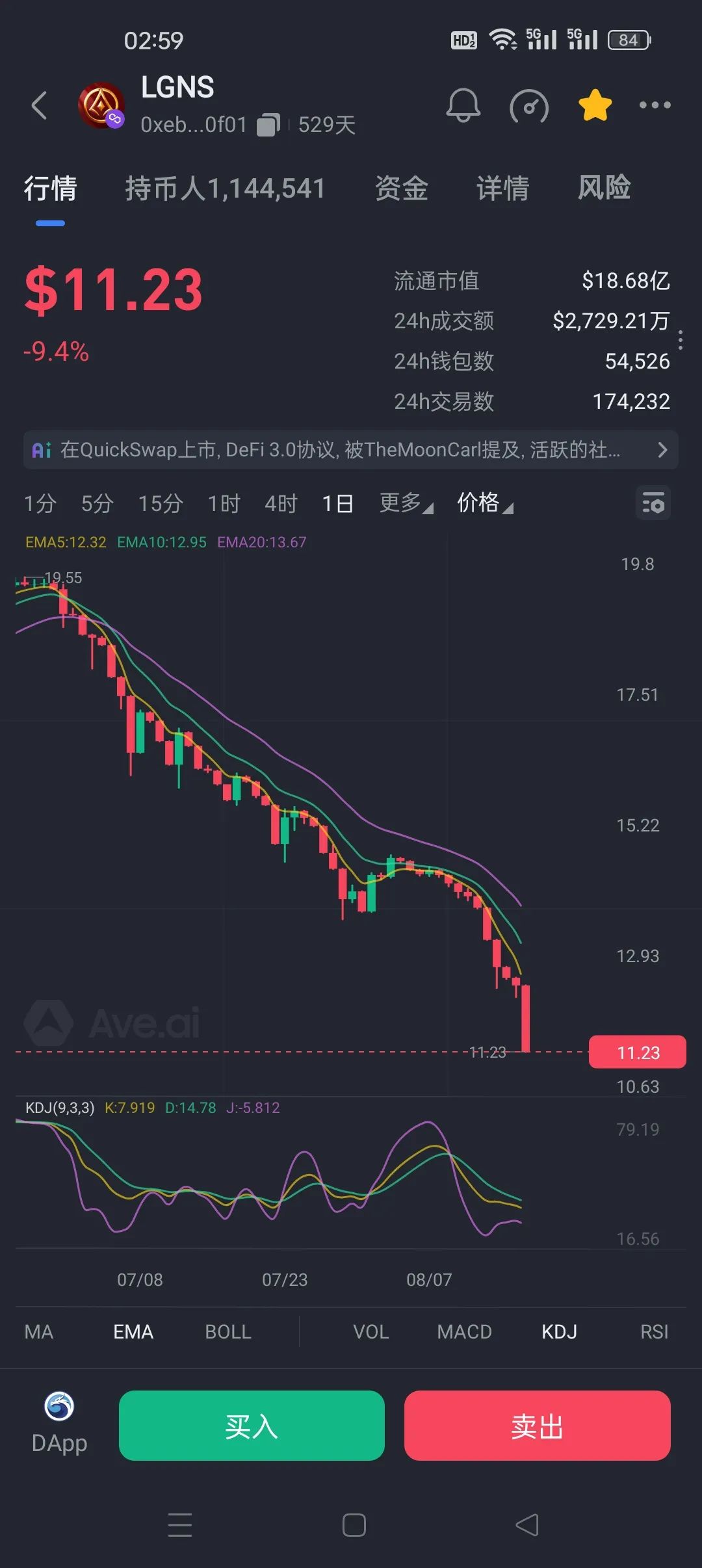Go back using the top-left arrow
Screen dimensions: 702x1568
click(x=40, y=105)
